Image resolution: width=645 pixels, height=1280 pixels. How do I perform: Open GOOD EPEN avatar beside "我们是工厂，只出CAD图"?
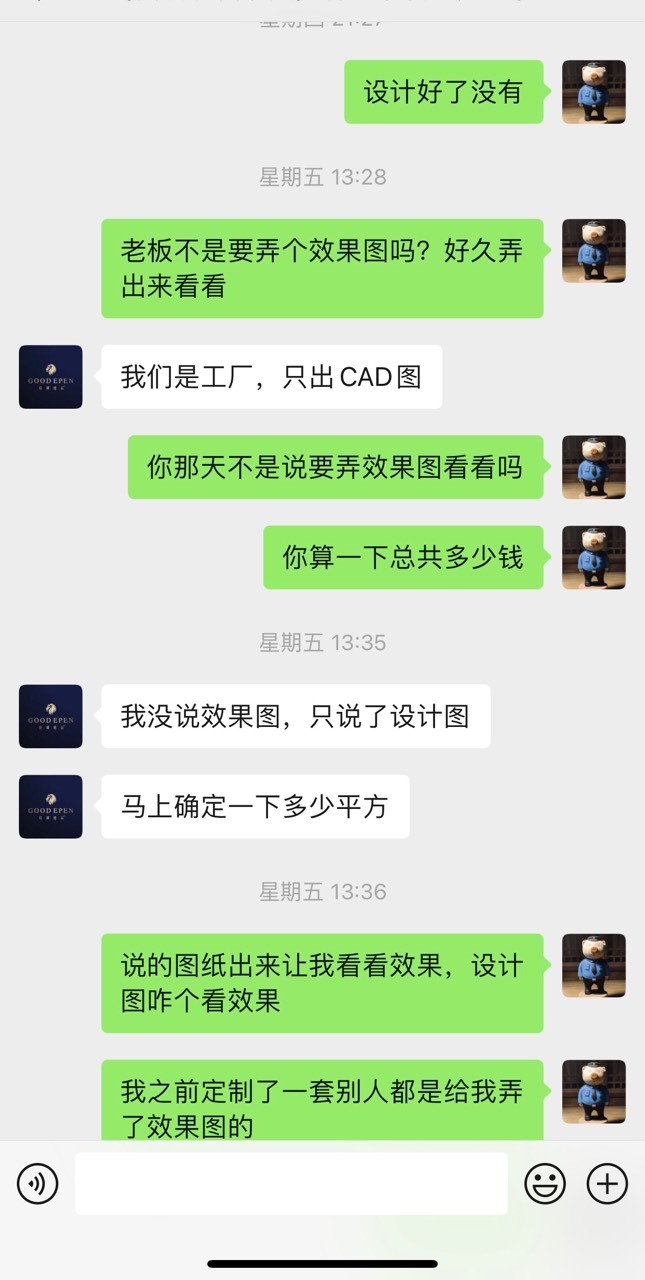(x=51, y=377)
